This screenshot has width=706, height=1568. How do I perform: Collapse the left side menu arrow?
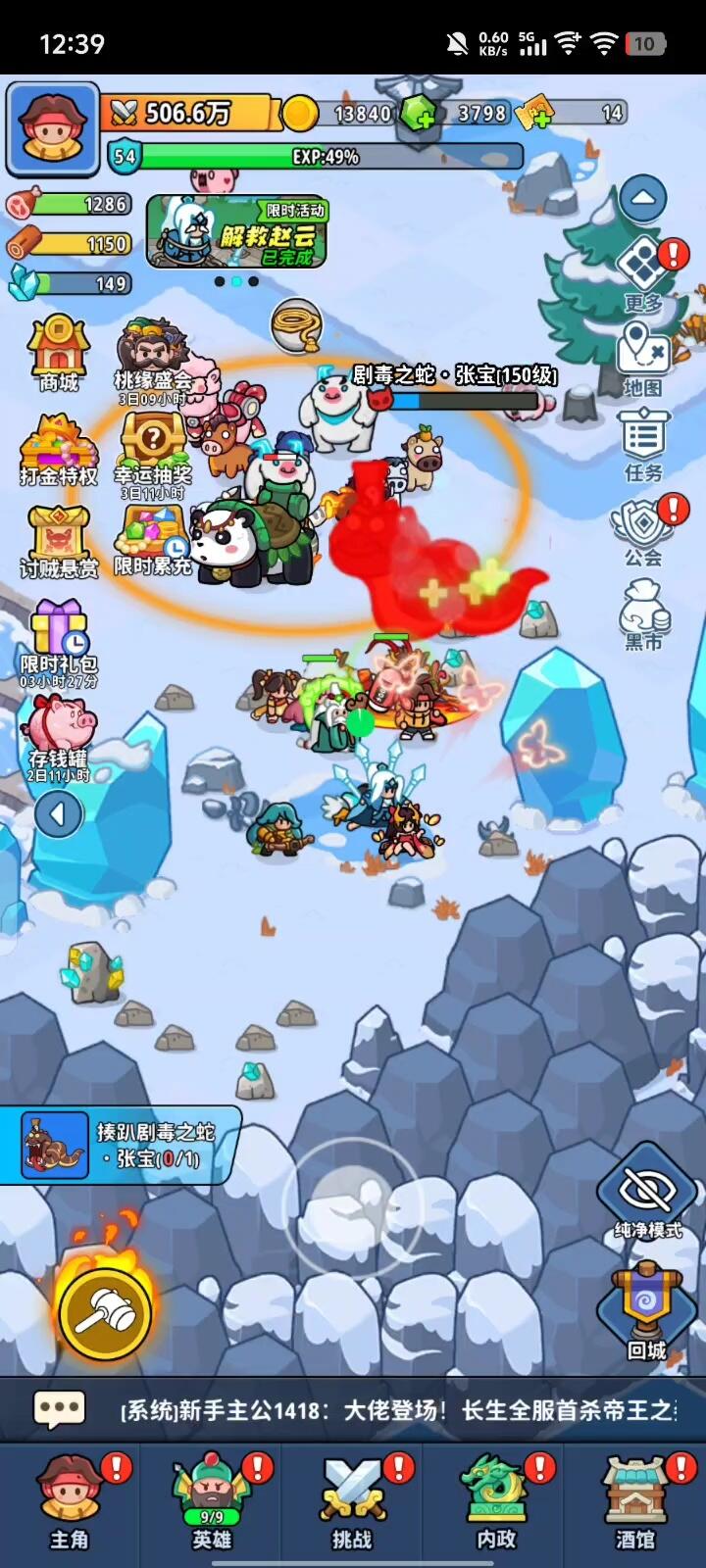pyautogui.click(x=58, y=813)
